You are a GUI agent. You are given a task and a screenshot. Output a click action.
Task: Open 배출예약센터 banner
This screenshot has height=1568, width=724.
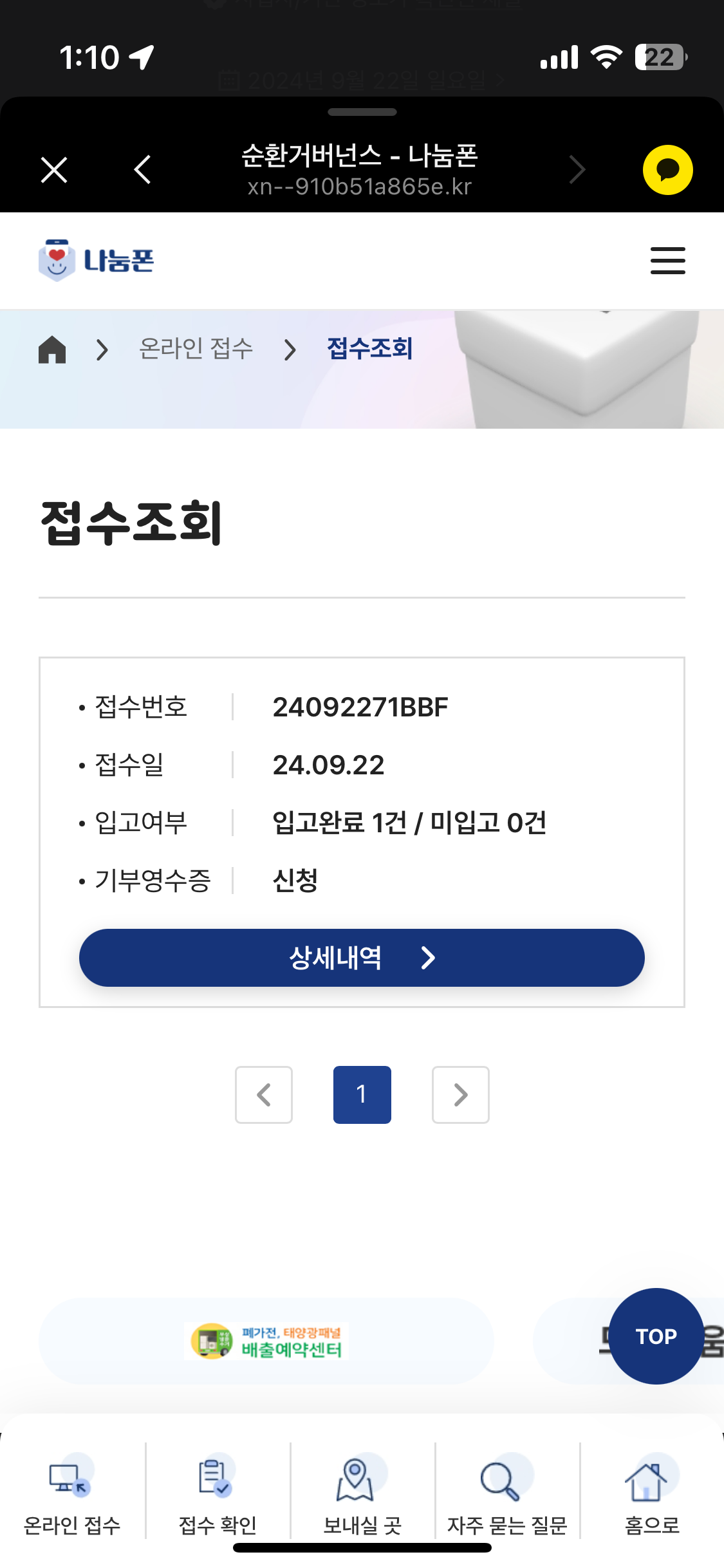click(266, 1341)
